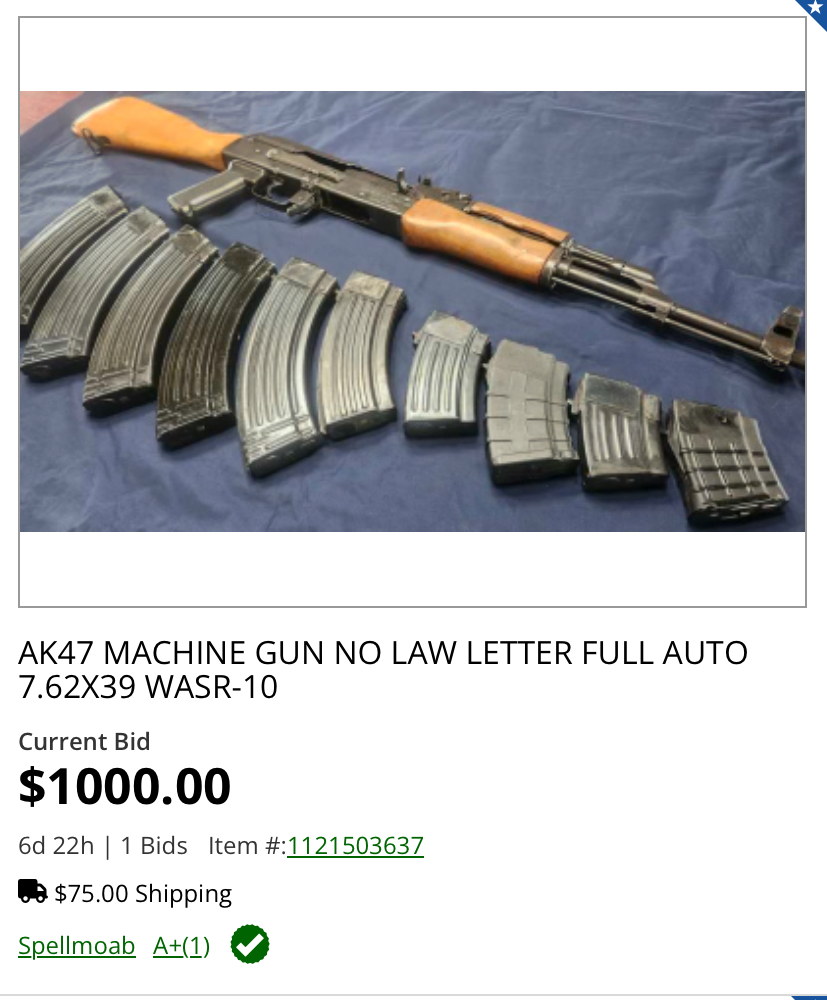Open the AK47 WASR-10 listing image
The width and height of the screenshot is (827, 1000).
pos(412,311)
